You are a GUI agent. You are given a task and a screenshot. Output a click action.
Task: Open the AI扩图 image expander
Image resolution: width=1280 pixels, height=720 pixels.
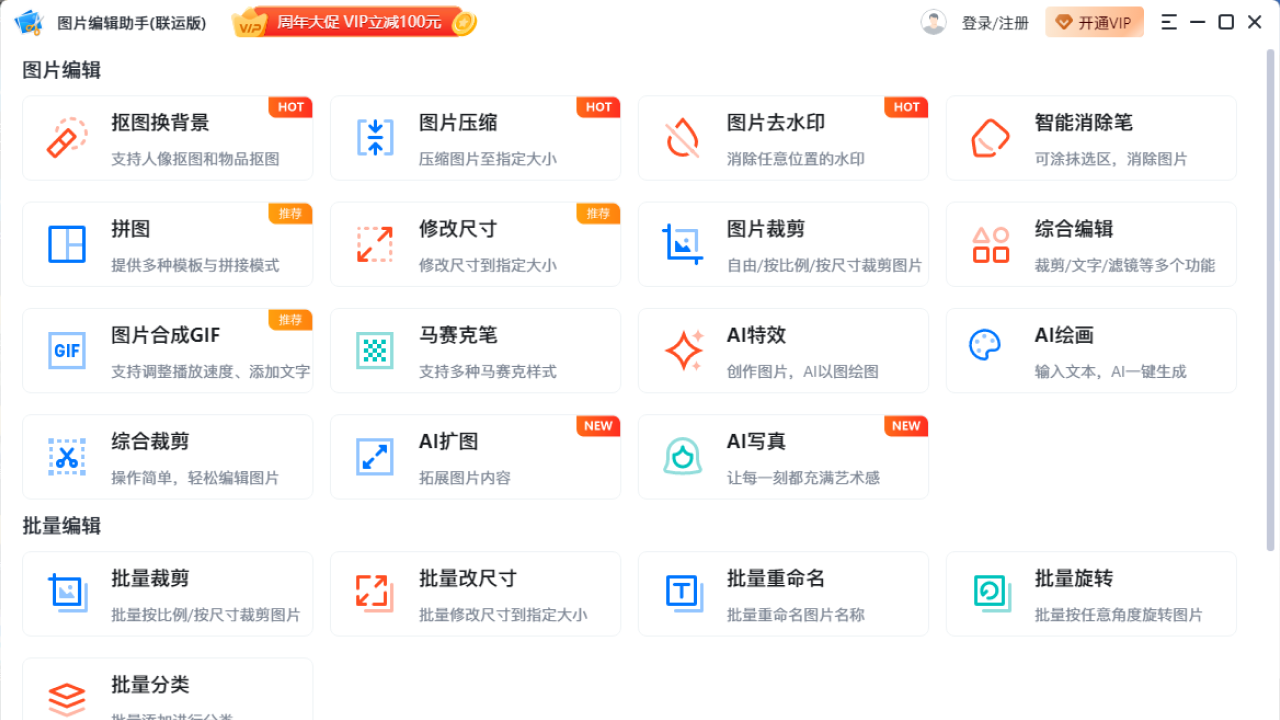475,457
